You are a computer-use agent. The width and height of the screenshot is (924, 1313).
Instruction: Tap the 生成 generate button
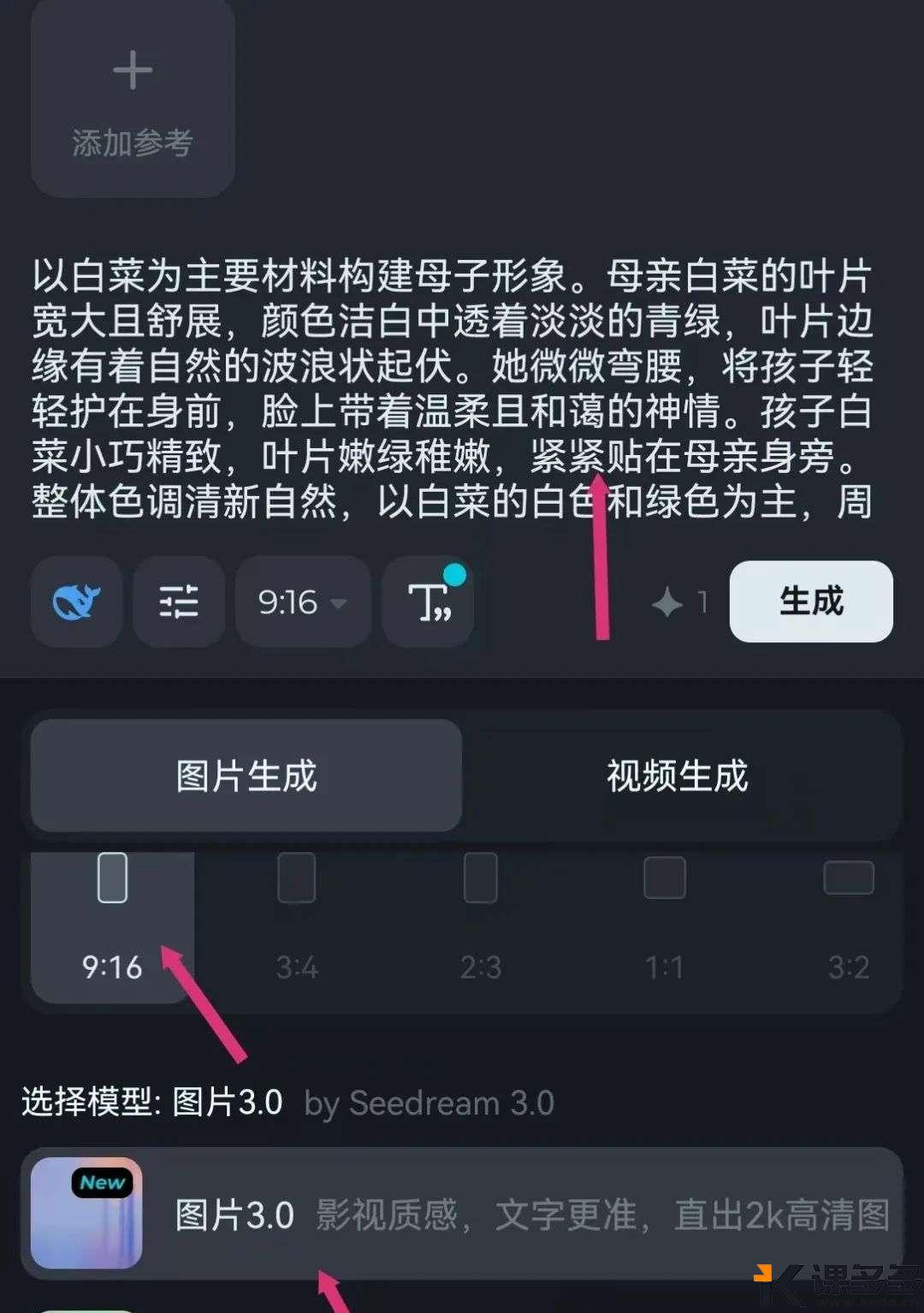pyautogui.click(x=810, y=601)
